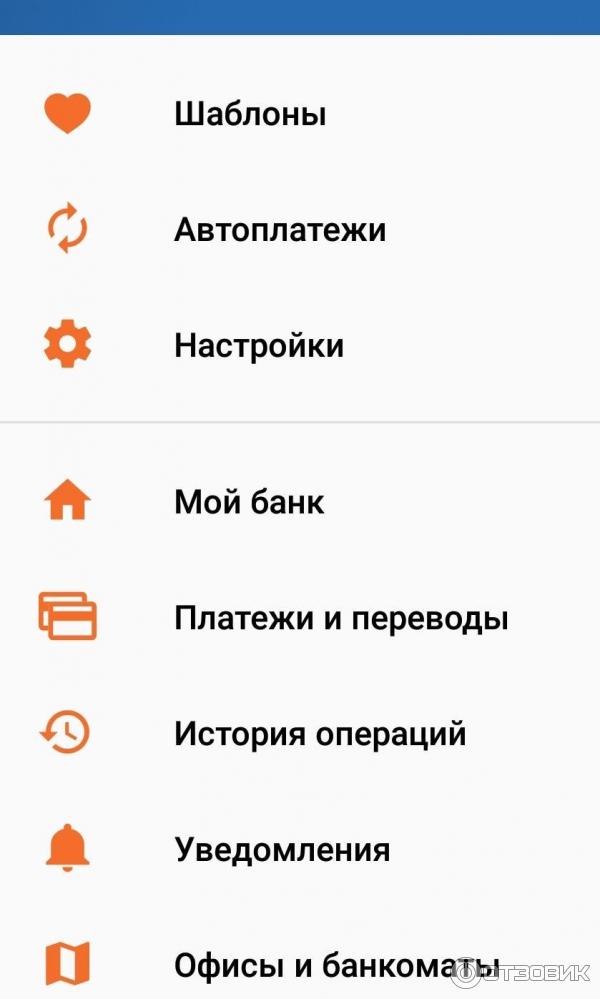Screen dimensions: 600x999
Task: Go to Автоплатежи
Action: click(279, 230)
